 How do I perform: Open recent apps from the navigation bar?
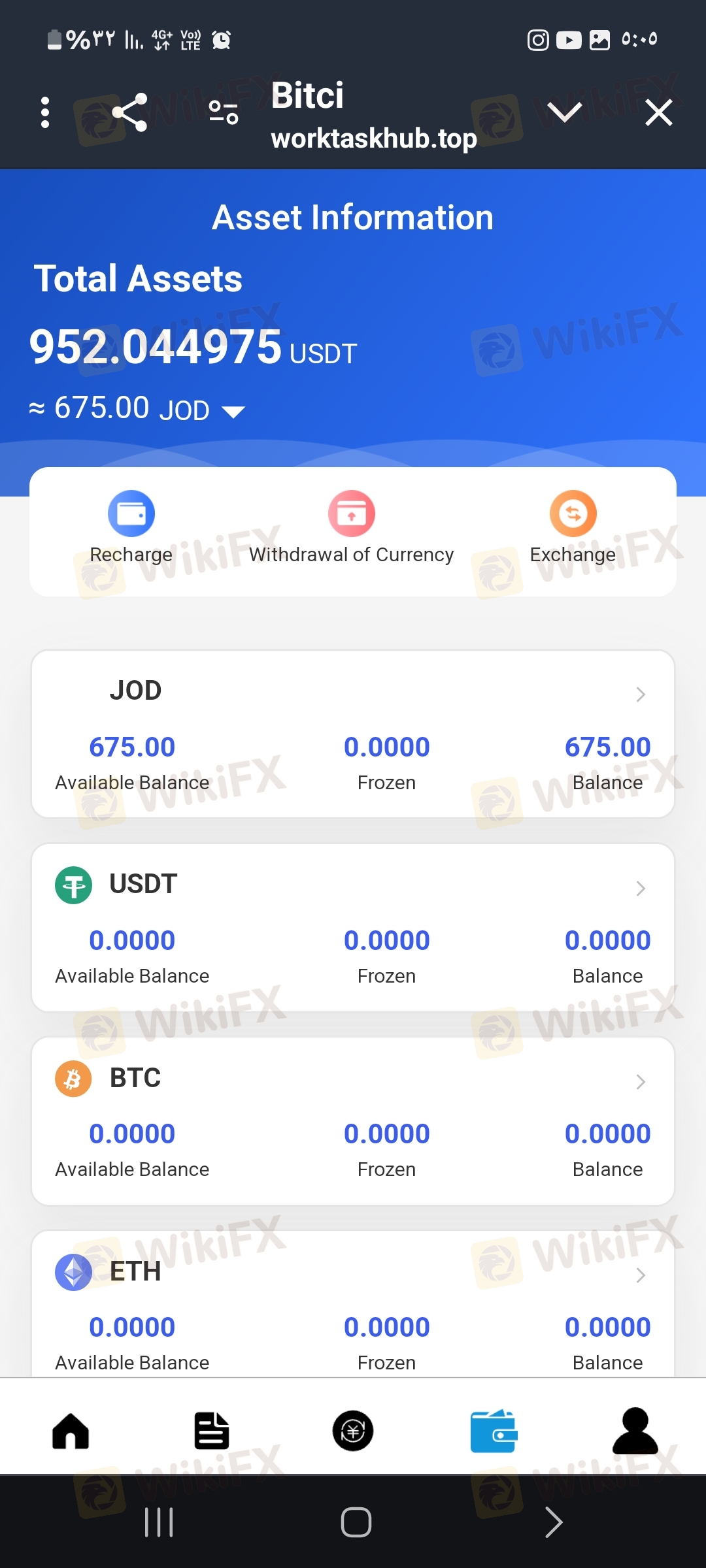[x=159, y=1522]
